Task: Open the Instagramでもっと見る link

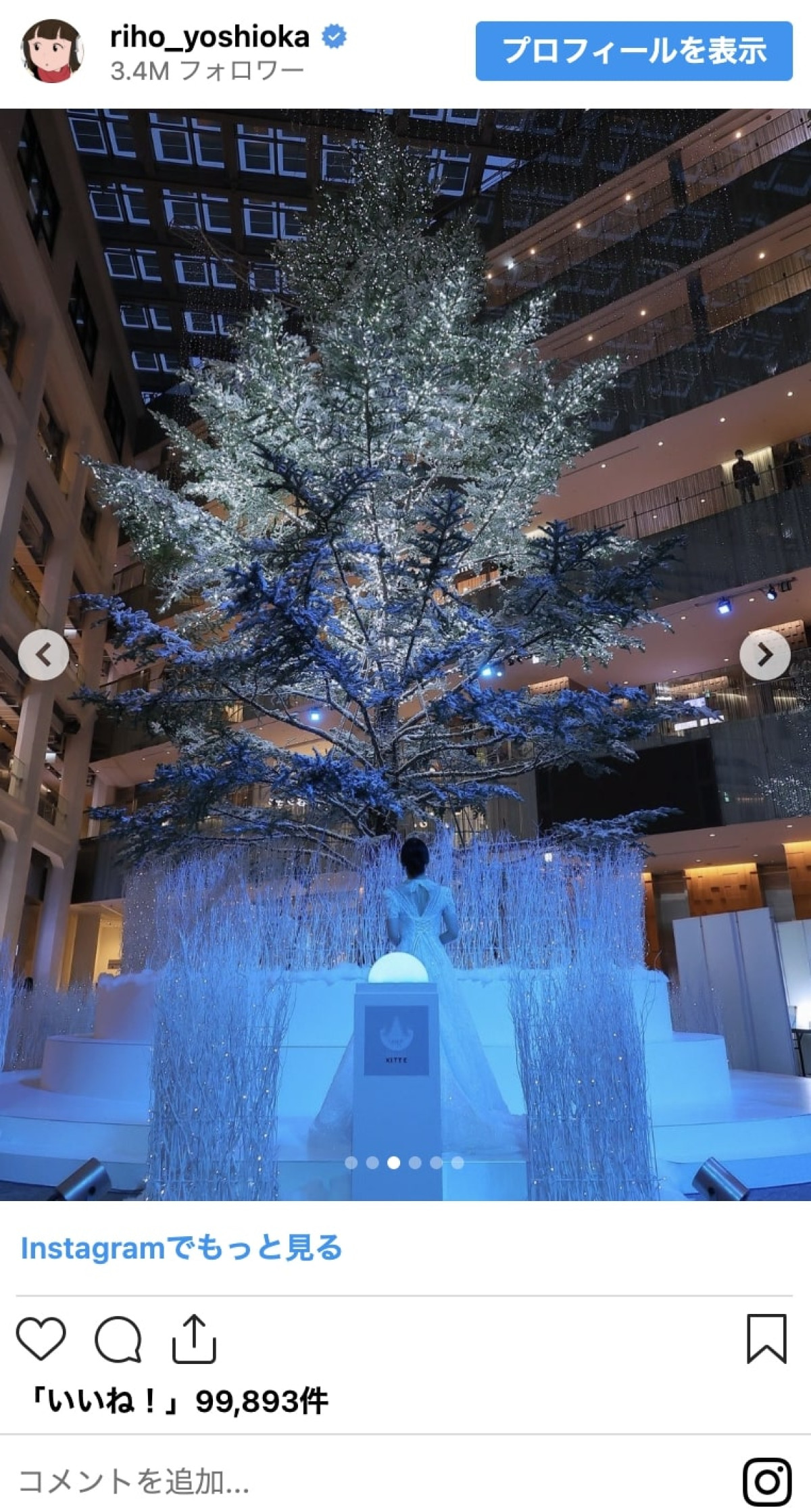Action: pyautogui.click(x=181, y=1248)
